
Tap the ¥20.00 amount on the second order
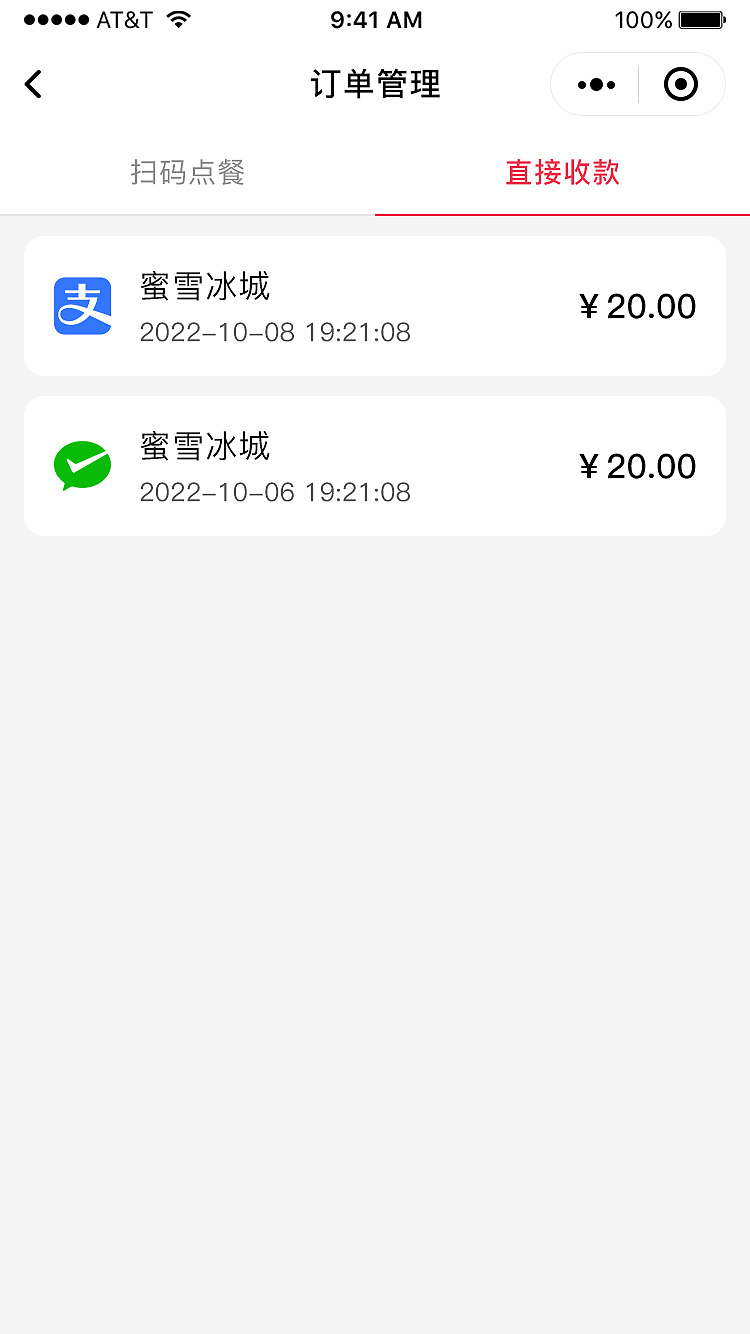637,466
